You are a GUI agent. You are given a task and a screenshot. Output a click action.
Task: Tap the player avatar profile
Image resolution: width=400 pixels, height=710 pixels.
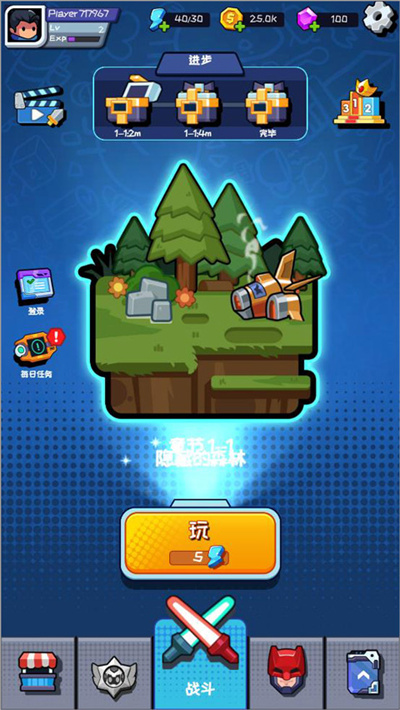pyautogui.click(x=25, y=26)
